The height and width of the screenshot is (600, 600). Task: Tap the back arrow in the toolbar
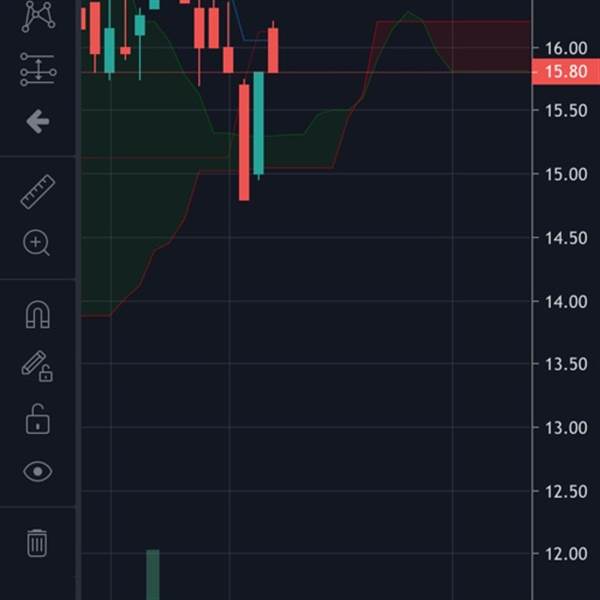click(x=37, y=122)
